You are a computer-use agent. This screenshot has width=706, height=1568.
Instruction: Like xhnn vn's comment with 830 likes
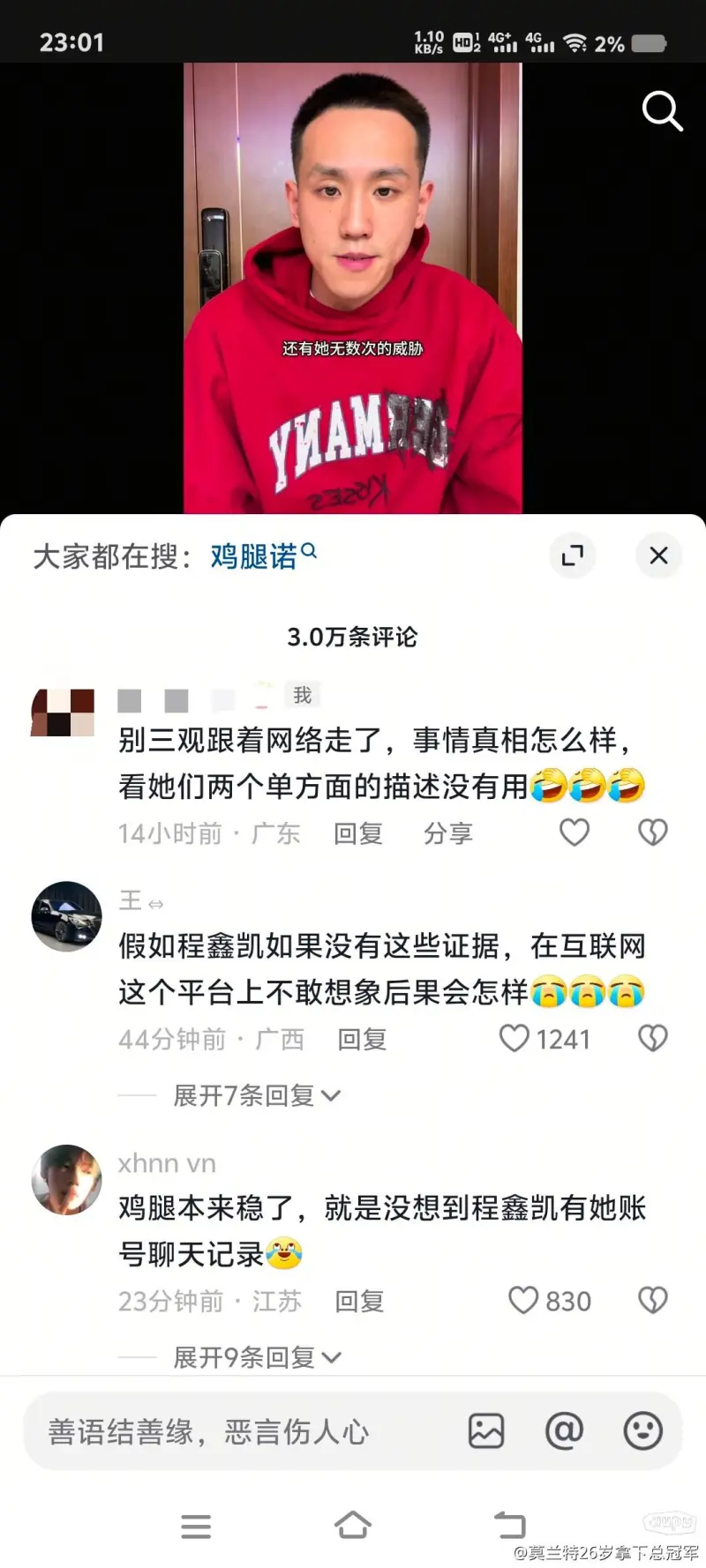tap(523, 1300)
